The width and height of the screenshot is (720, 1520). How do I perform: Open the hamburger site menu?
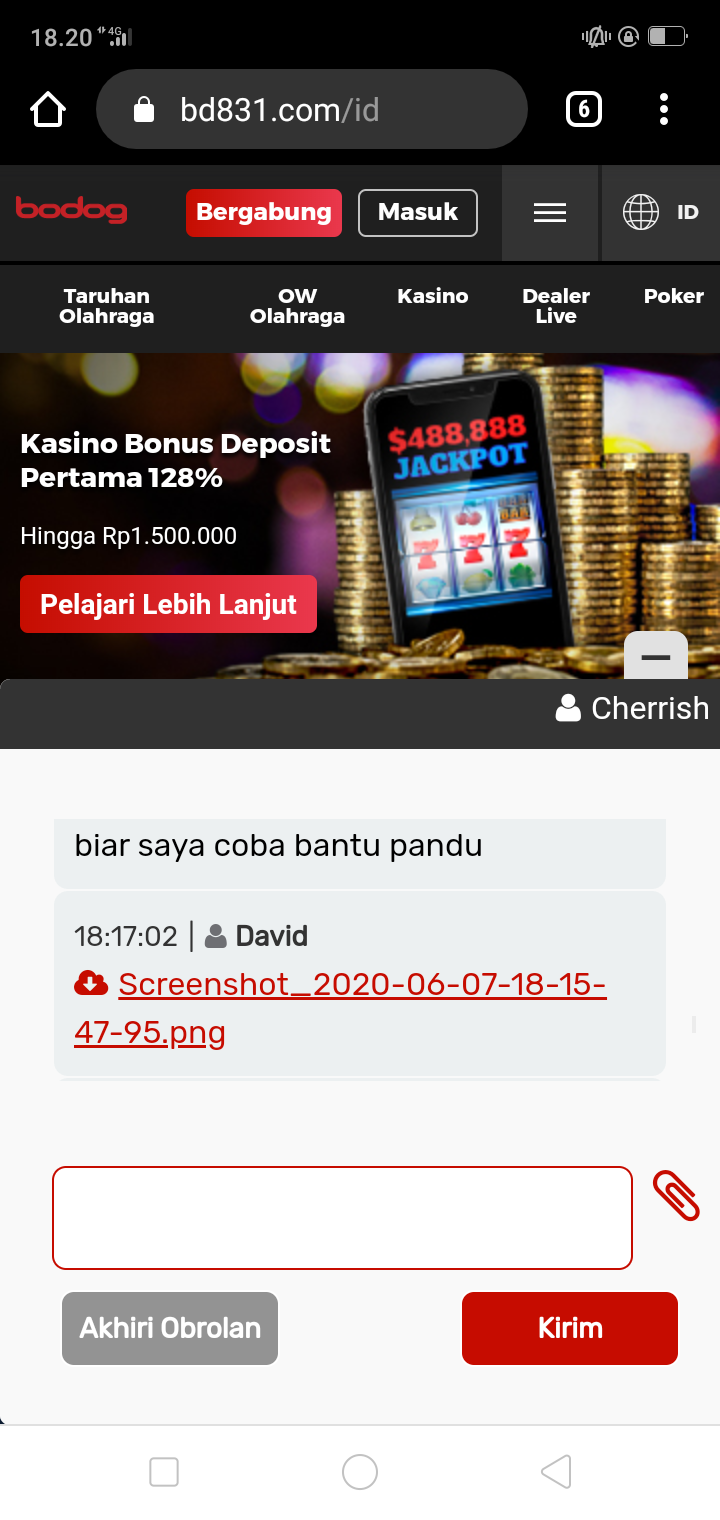coord(549,212)
